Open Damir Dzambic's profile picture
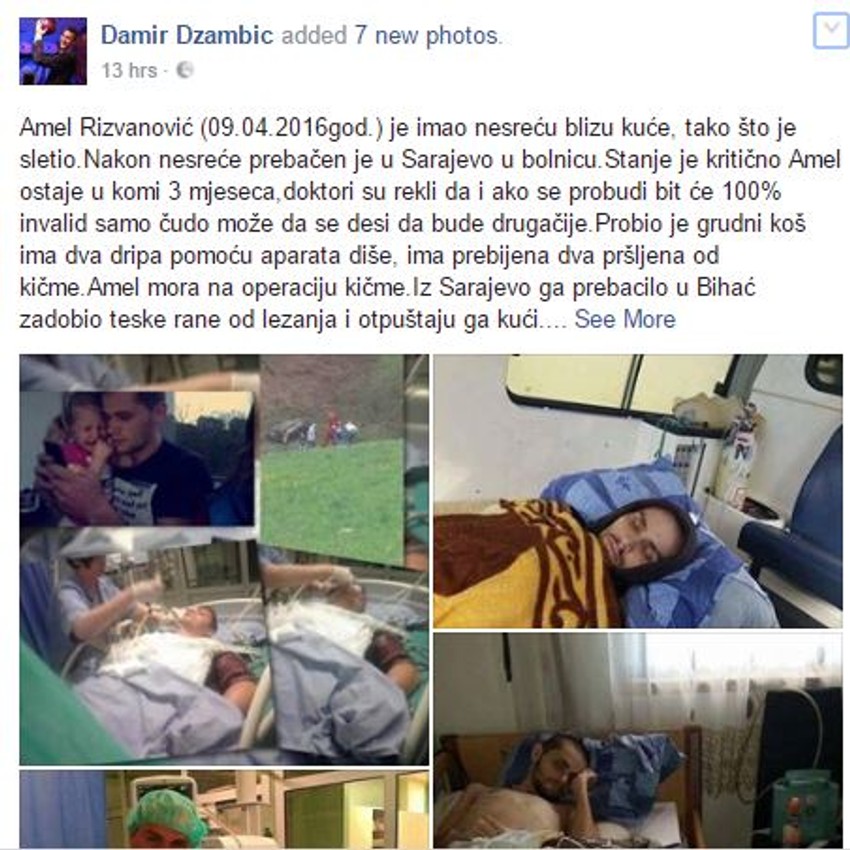Screen dimensions: 850x850 (52, 51)
